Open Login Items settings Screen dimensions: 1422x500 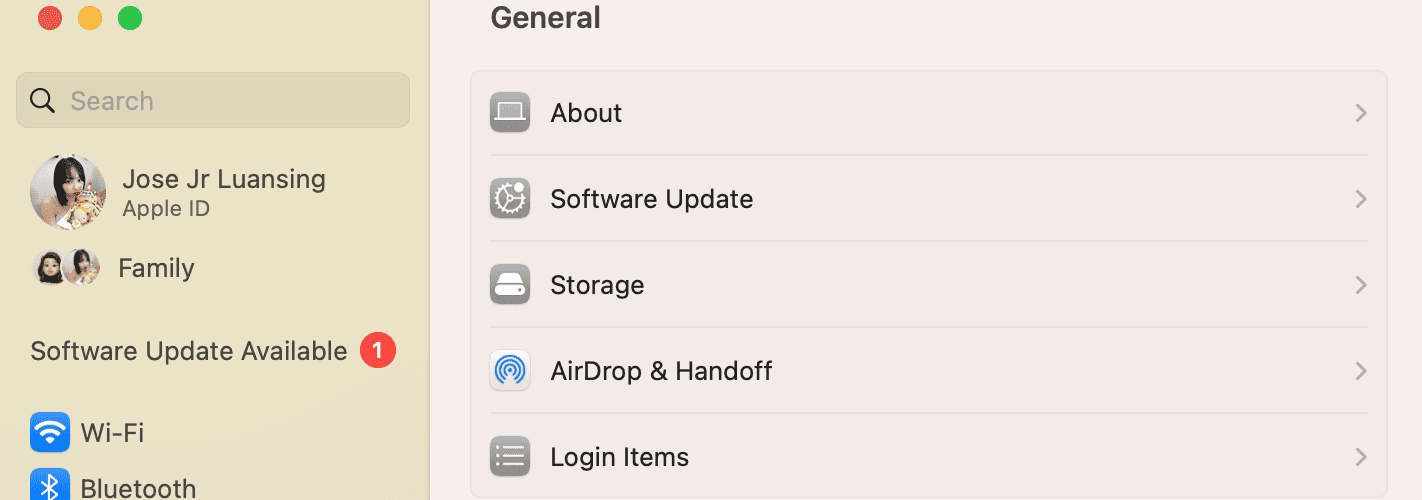pos(928,457)
